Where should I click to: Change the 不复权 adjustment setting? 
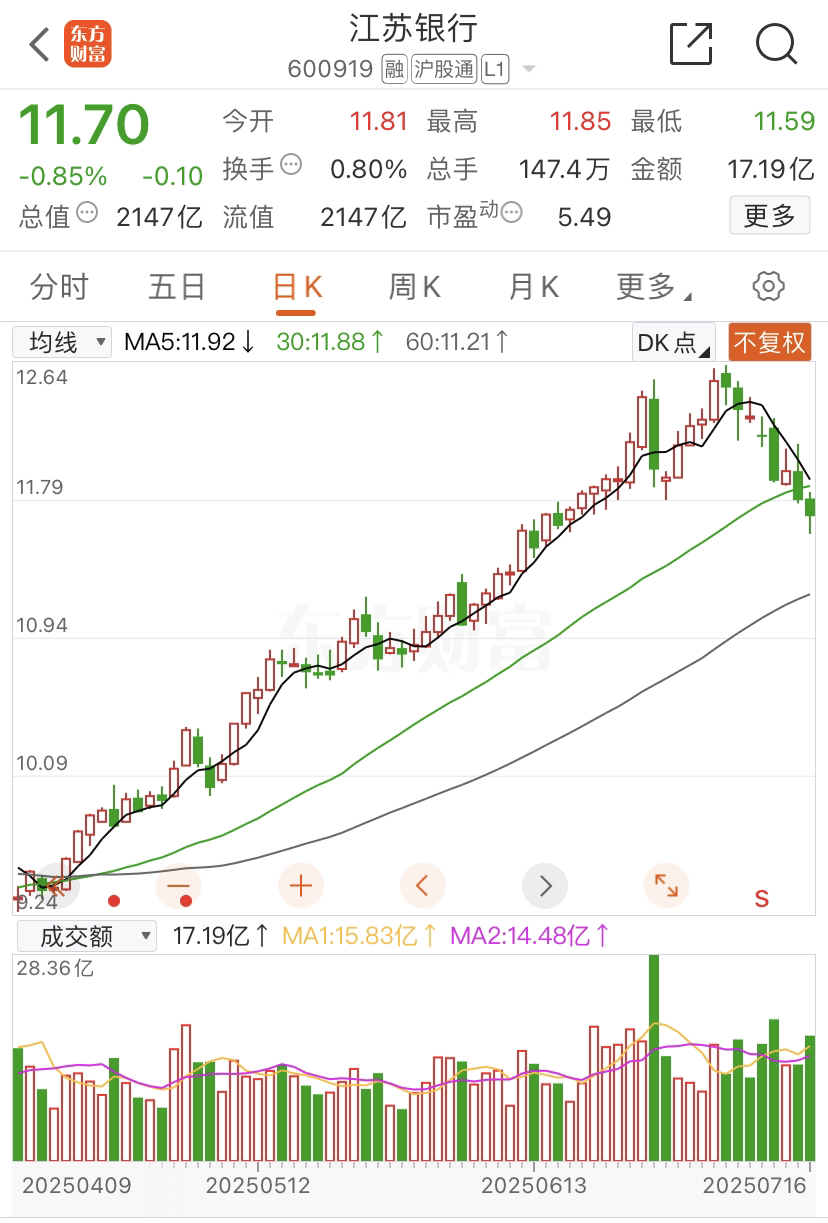770,343
